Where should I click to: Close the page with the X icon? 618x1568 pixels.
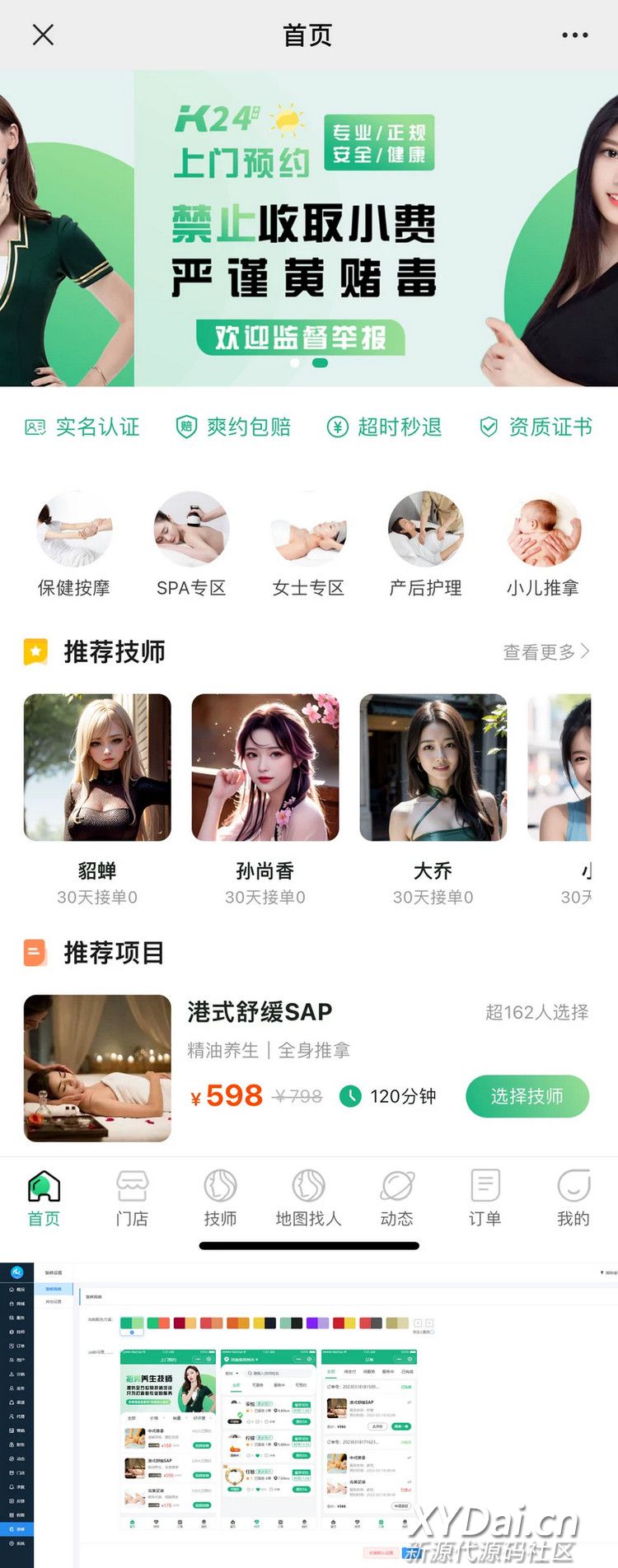coord(43,35)
